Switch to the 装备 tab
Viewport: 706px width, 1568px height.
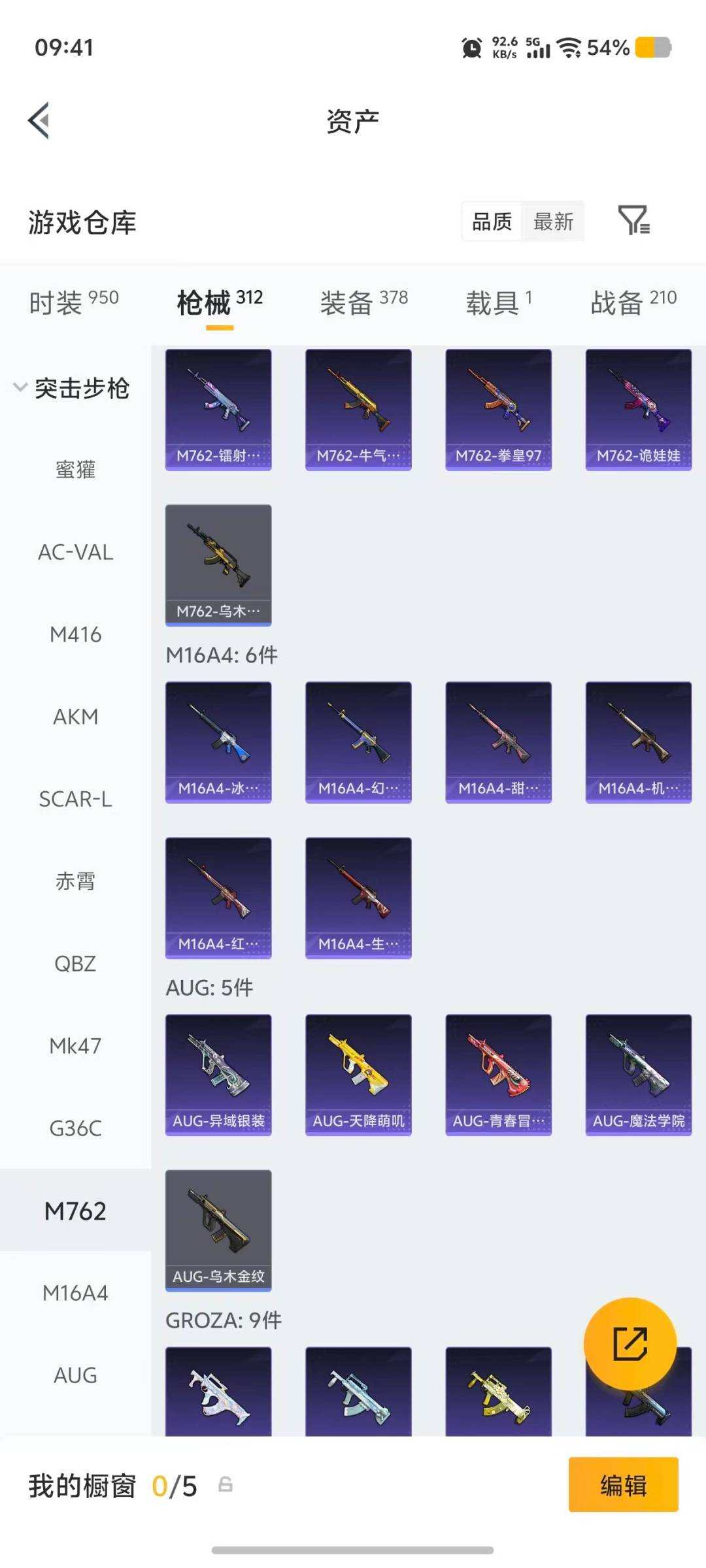(364, 302)
